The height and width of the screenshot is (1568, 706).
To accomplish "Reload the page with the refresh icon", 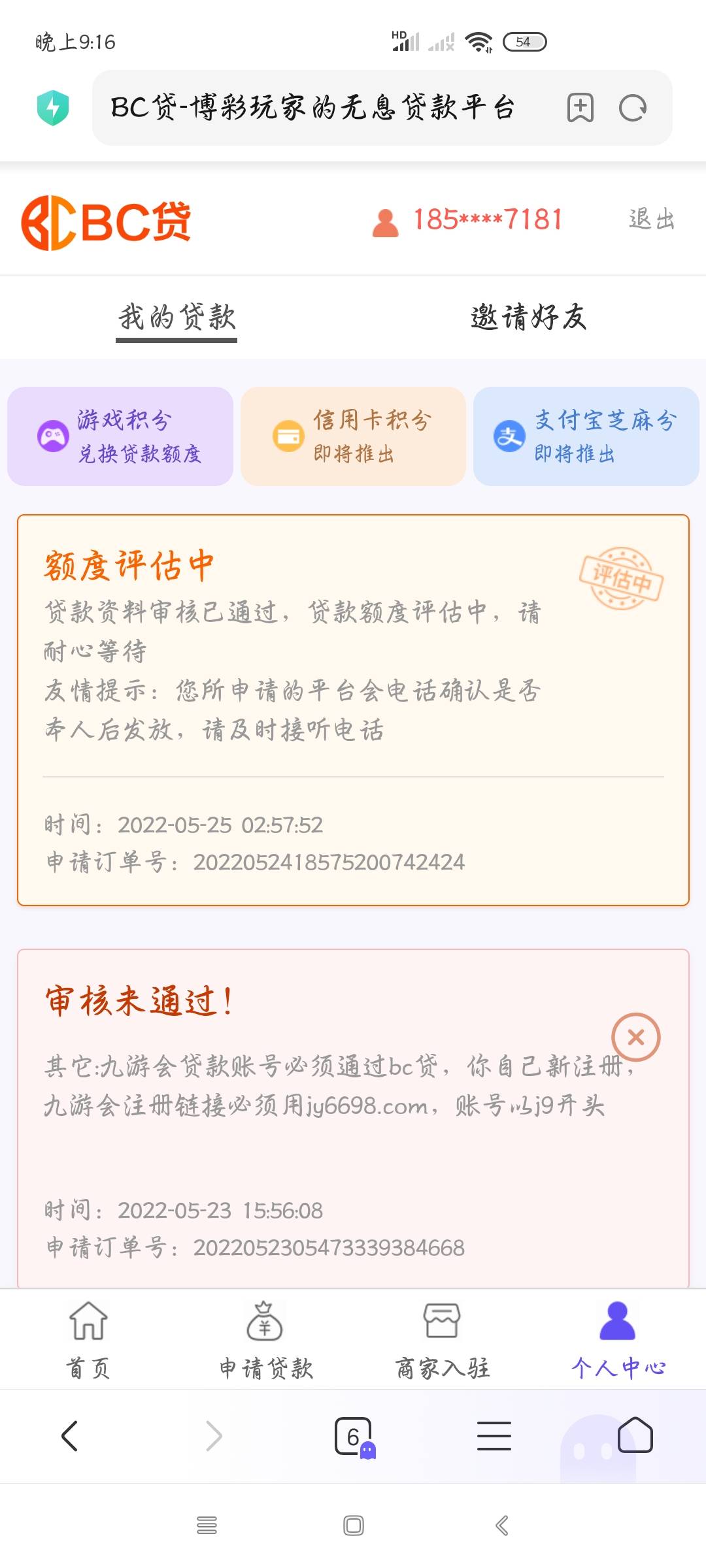I will tap(633, 108).
